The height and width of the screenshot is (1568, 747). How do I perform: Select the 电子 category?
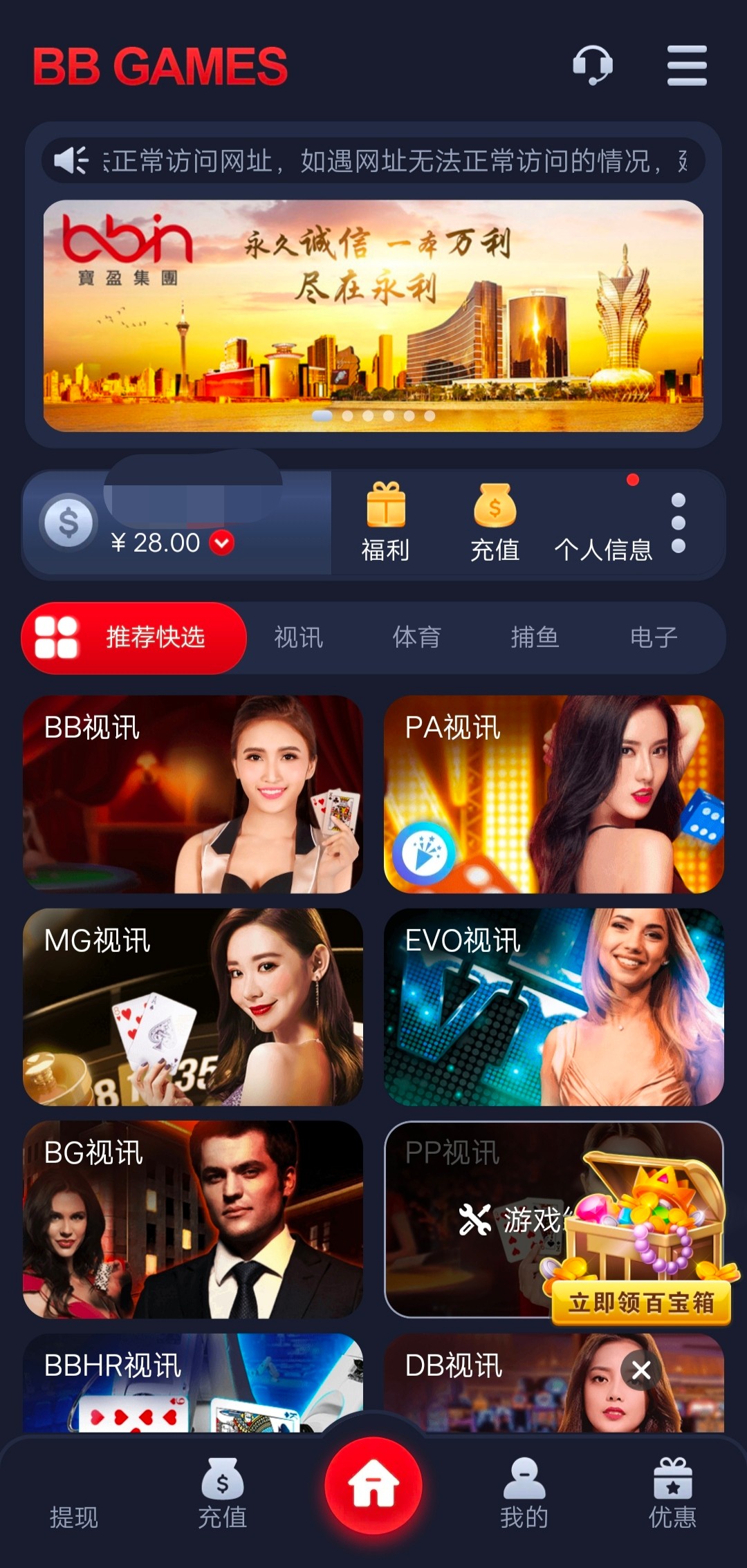coord(653,637)
